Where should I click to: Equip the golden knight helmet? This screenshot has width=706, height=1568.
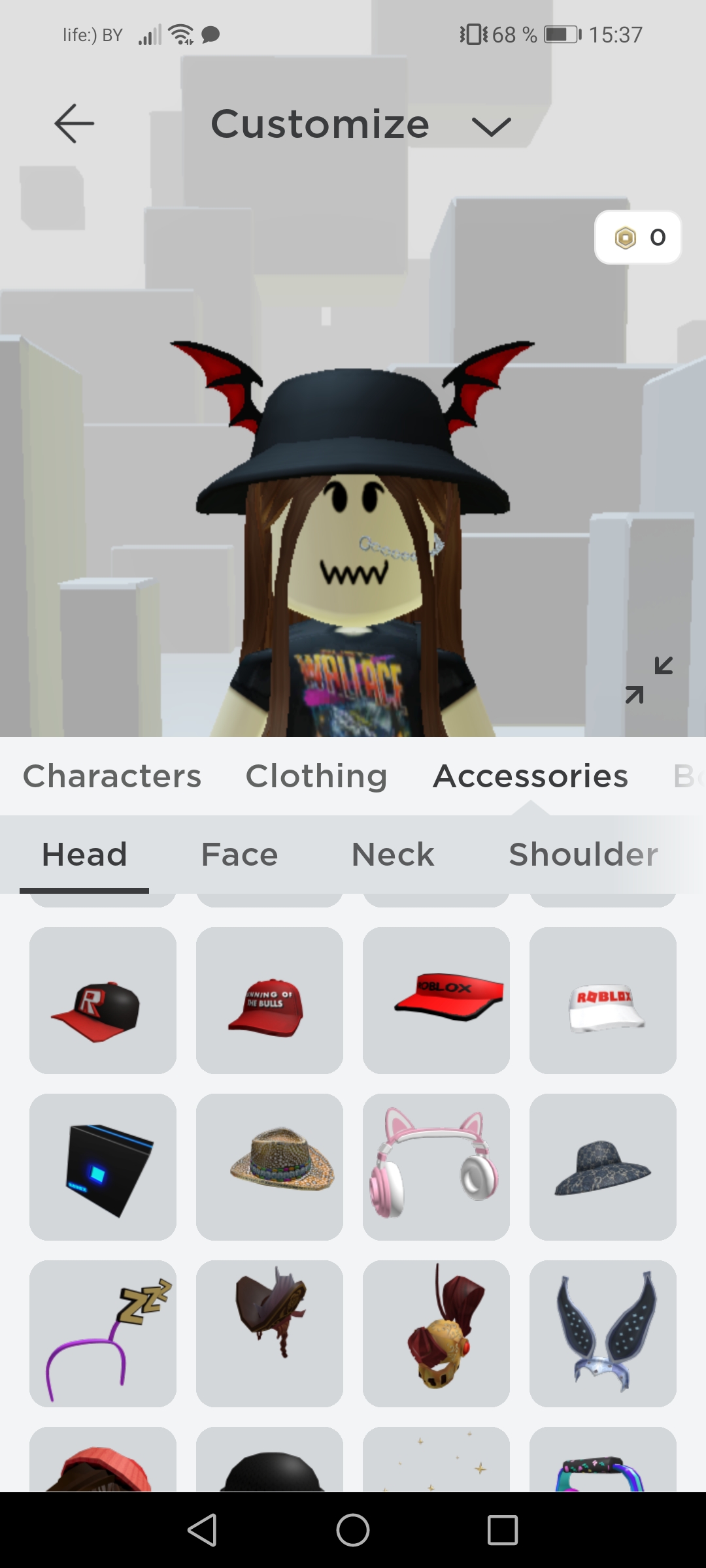[x=436, y=1333]
